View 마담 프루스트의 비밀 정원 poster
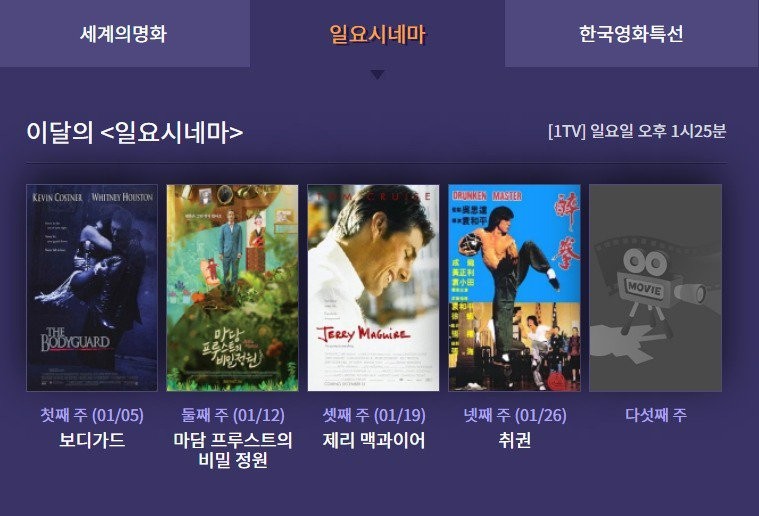 click(x=232, y=287)
